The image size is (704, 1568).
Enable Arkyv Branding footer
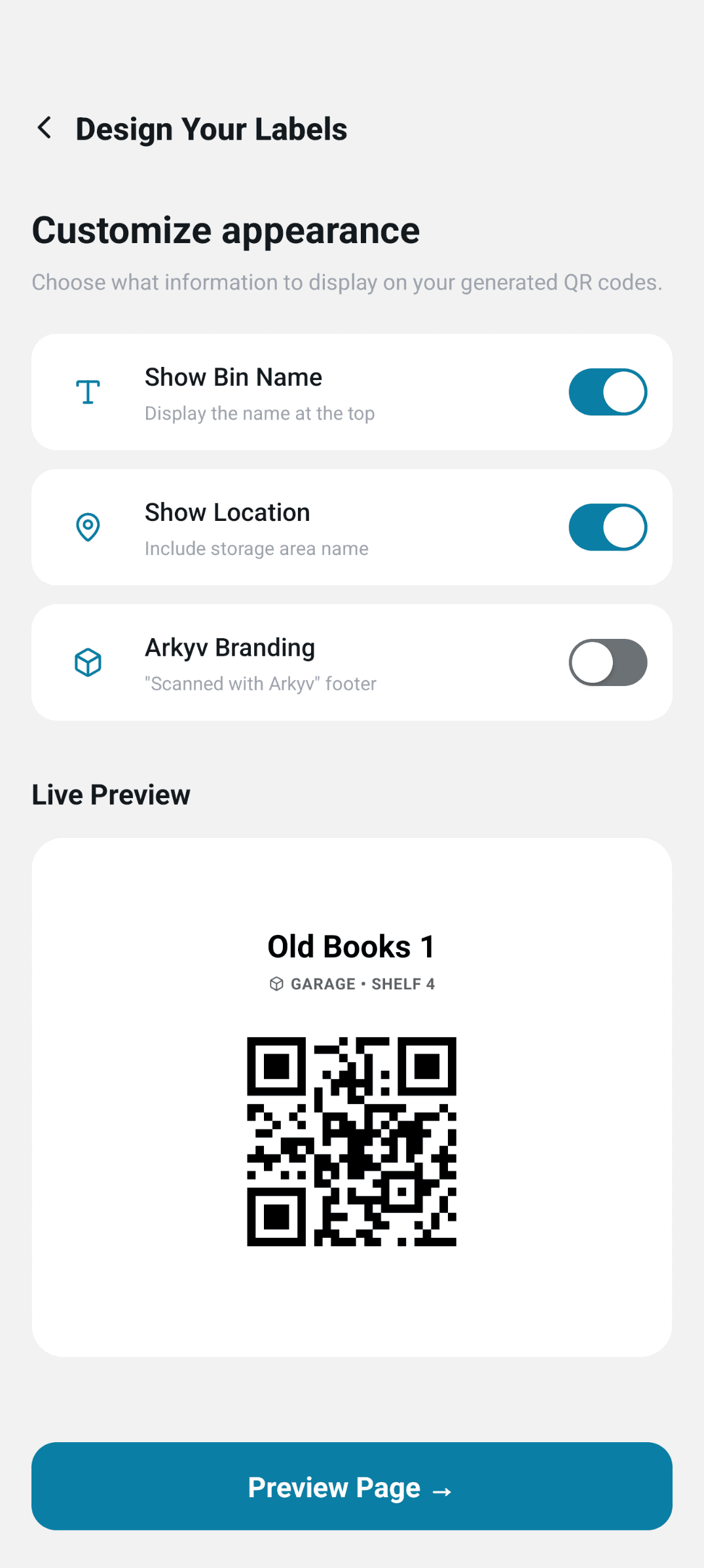pyautogui.click(x=607, y=662)
